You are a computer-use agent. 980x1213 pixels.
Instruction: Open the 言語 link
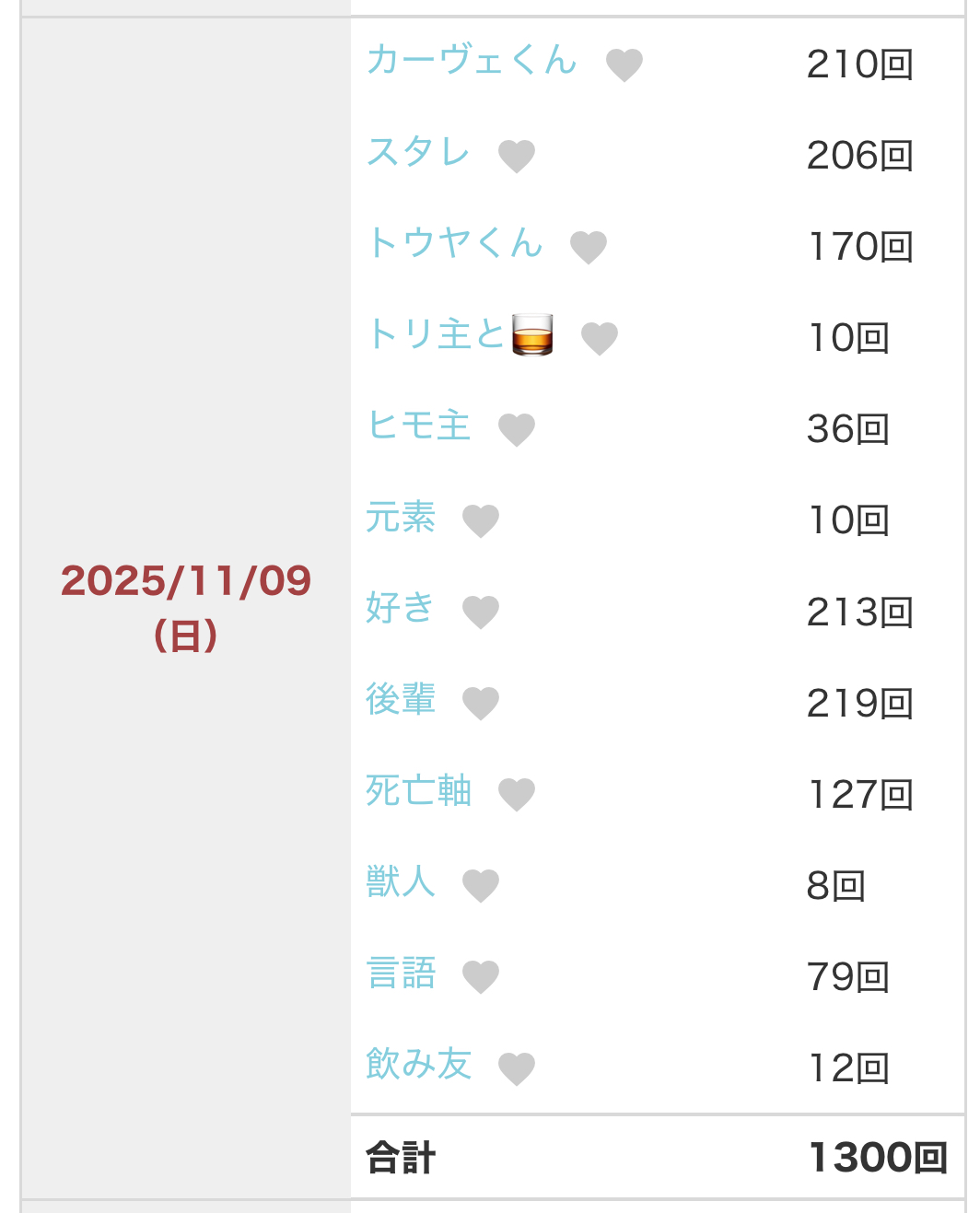point(400,973)
